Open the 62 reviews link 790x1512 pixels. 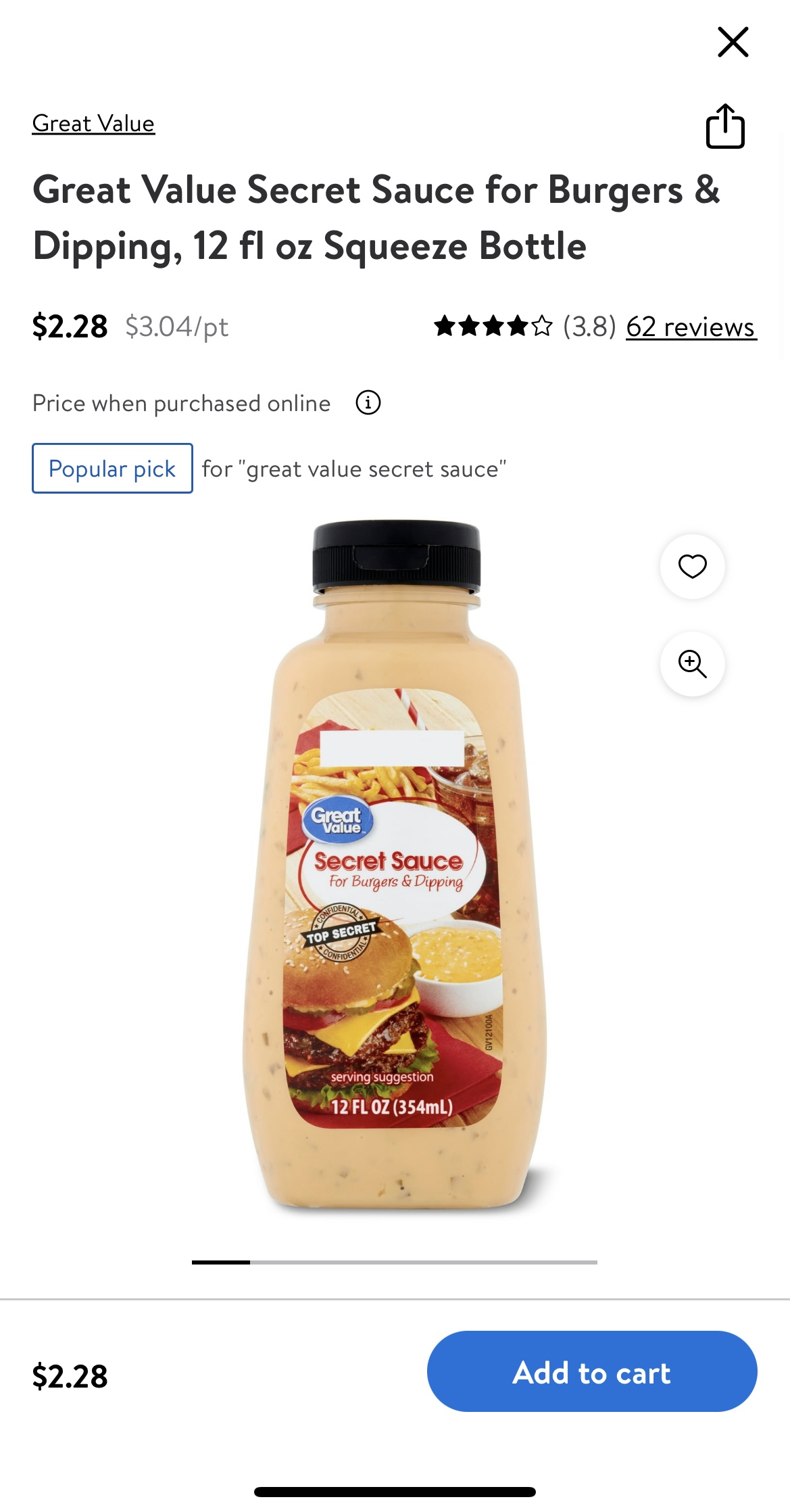pos(691,327)
